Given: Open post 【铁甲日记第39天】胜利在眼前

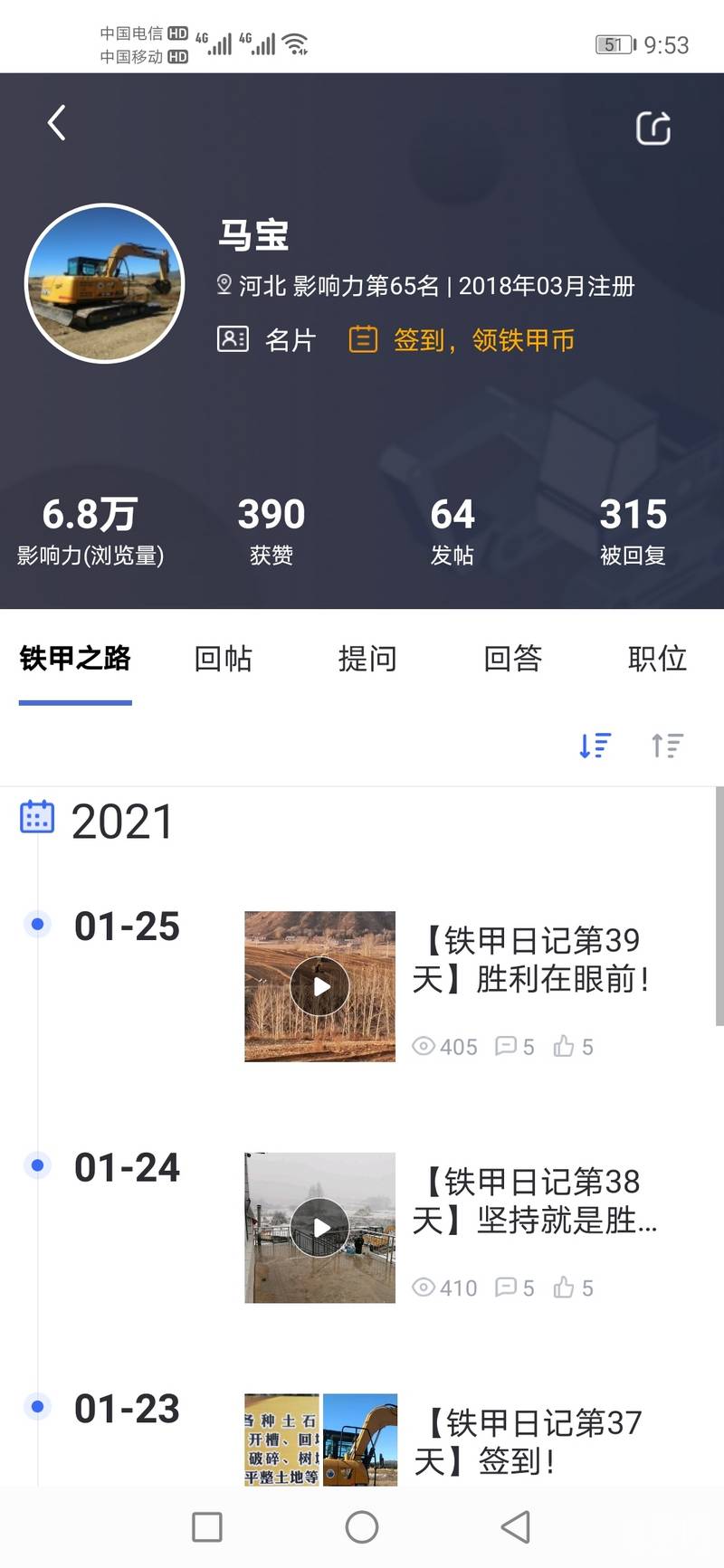Looking at the screenshot, I should click(x=532, y=959).
